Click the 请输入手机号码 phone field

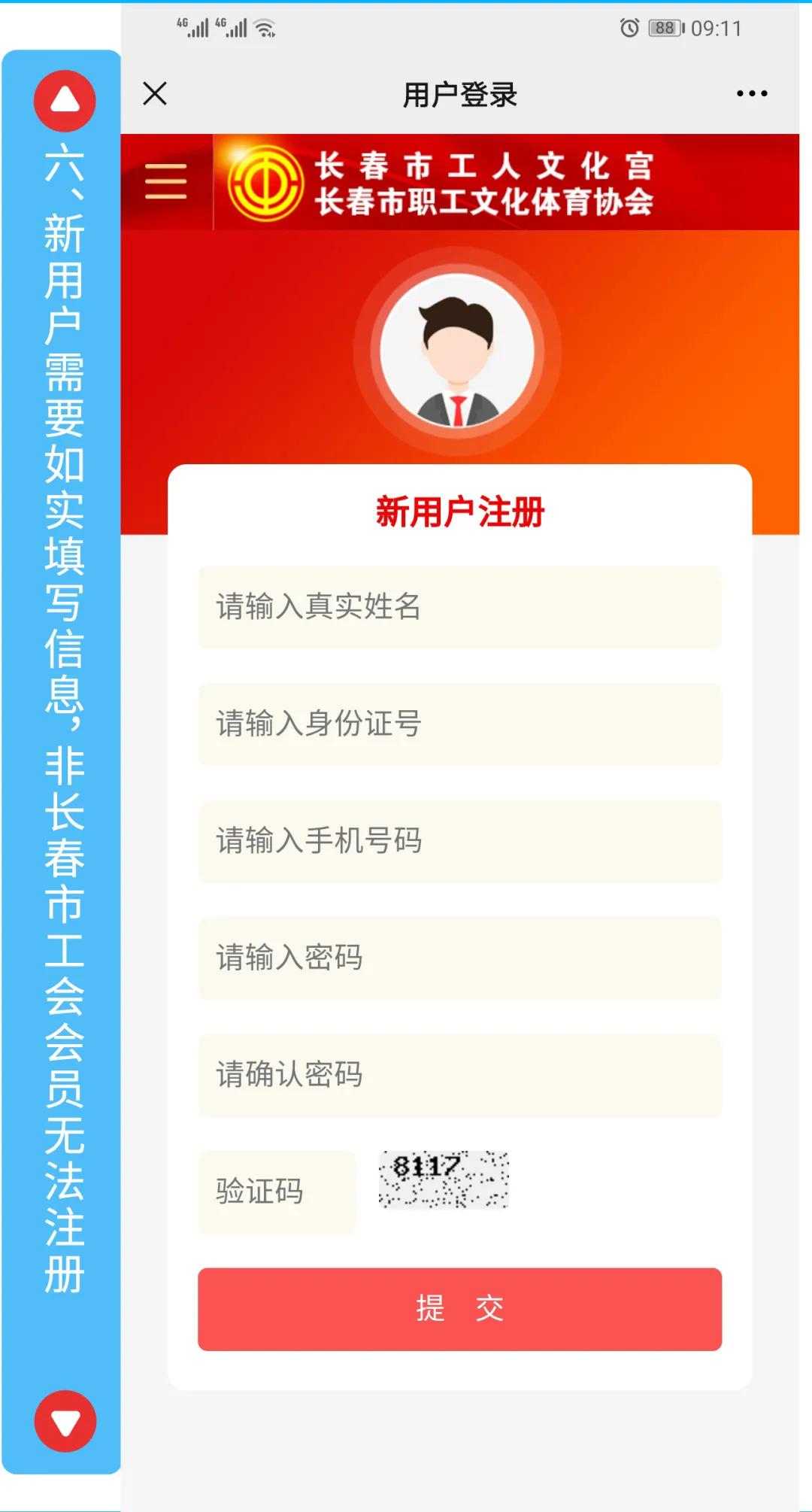pos(457,841)
